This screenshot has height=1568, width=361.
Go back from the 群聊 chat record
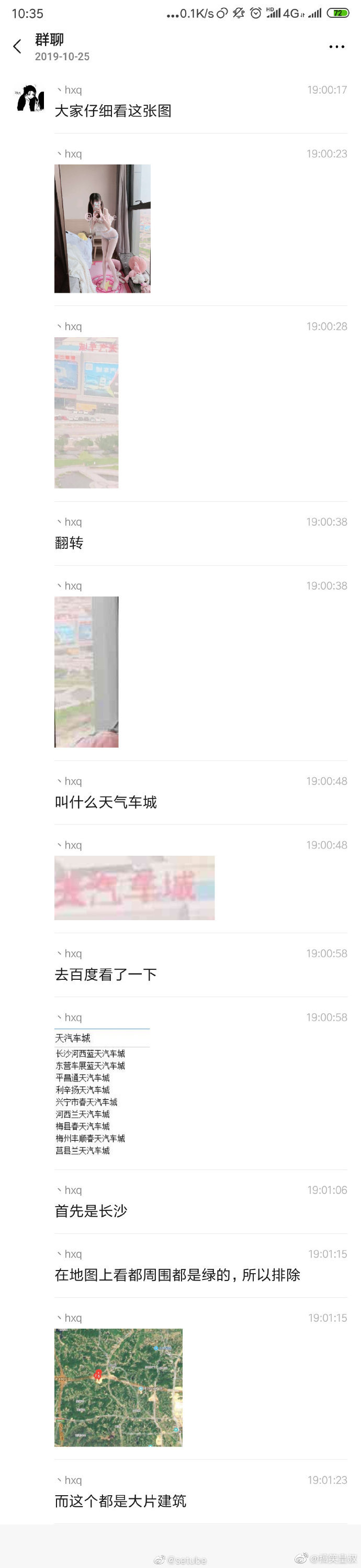[x=17, y=46]
